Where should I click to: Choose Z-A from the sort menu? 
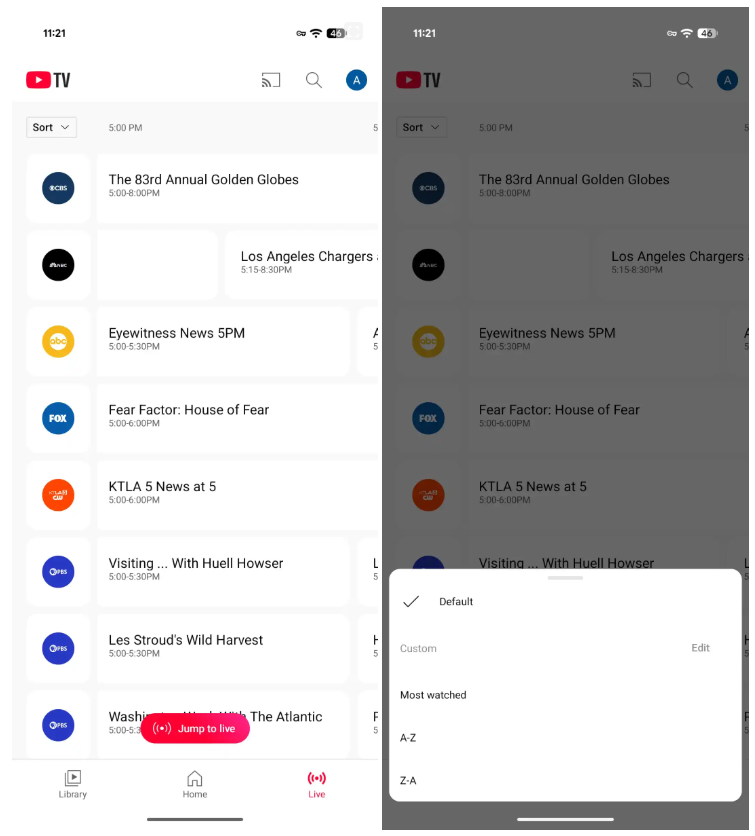407,780
